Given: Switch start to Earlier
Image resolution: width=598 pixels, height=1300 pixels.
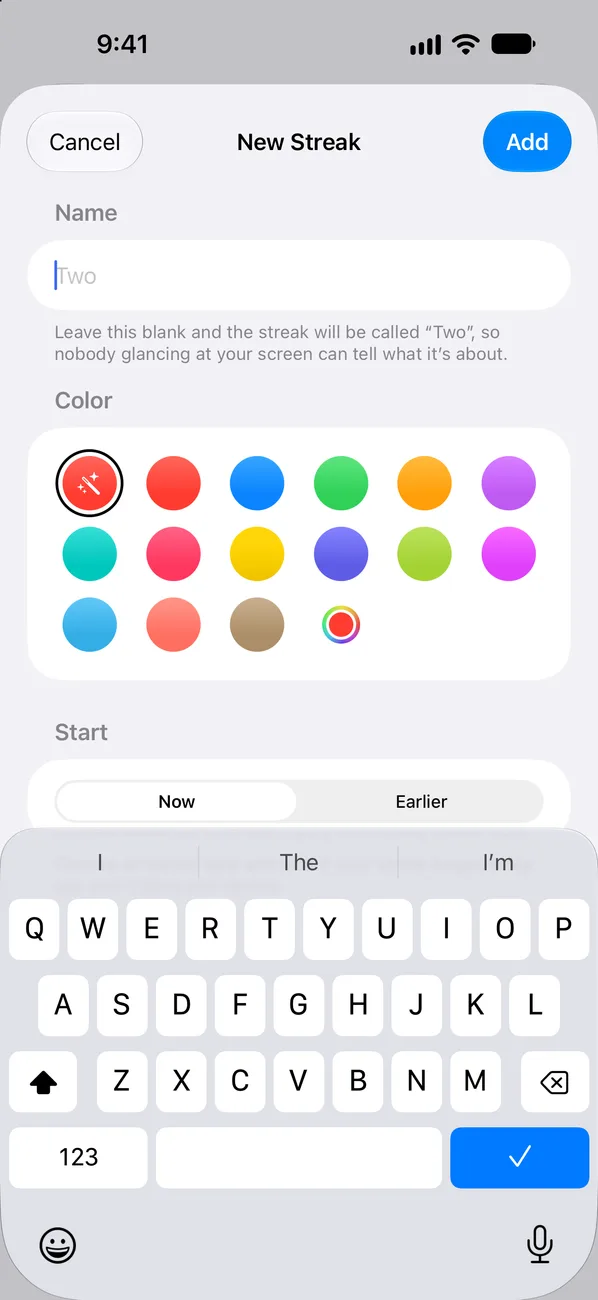Looking at the screenshot, I should tap(421, 802).
